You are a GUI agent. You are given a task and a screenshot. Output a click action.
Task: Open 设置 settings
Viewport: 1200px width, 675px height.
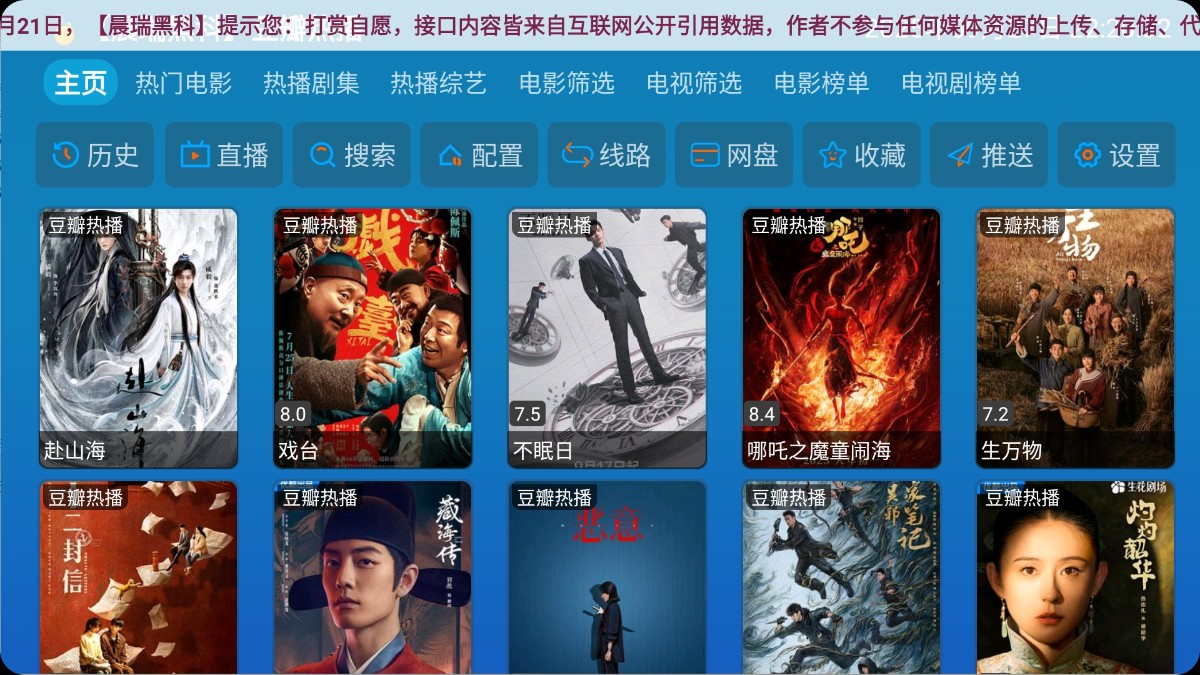tap(1116, 155)
